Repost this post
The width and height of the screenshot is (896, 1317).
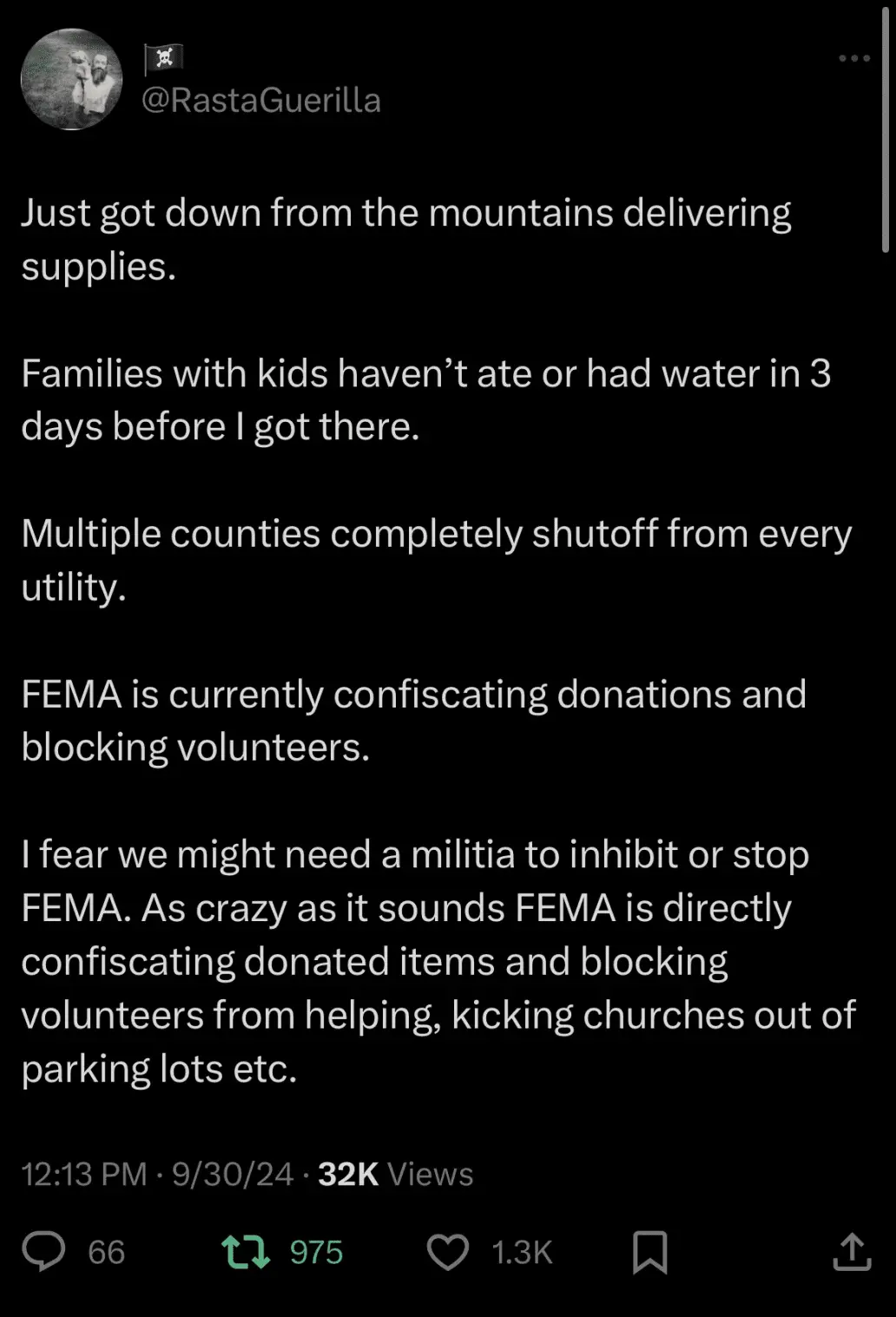(x=247, y=1252)
